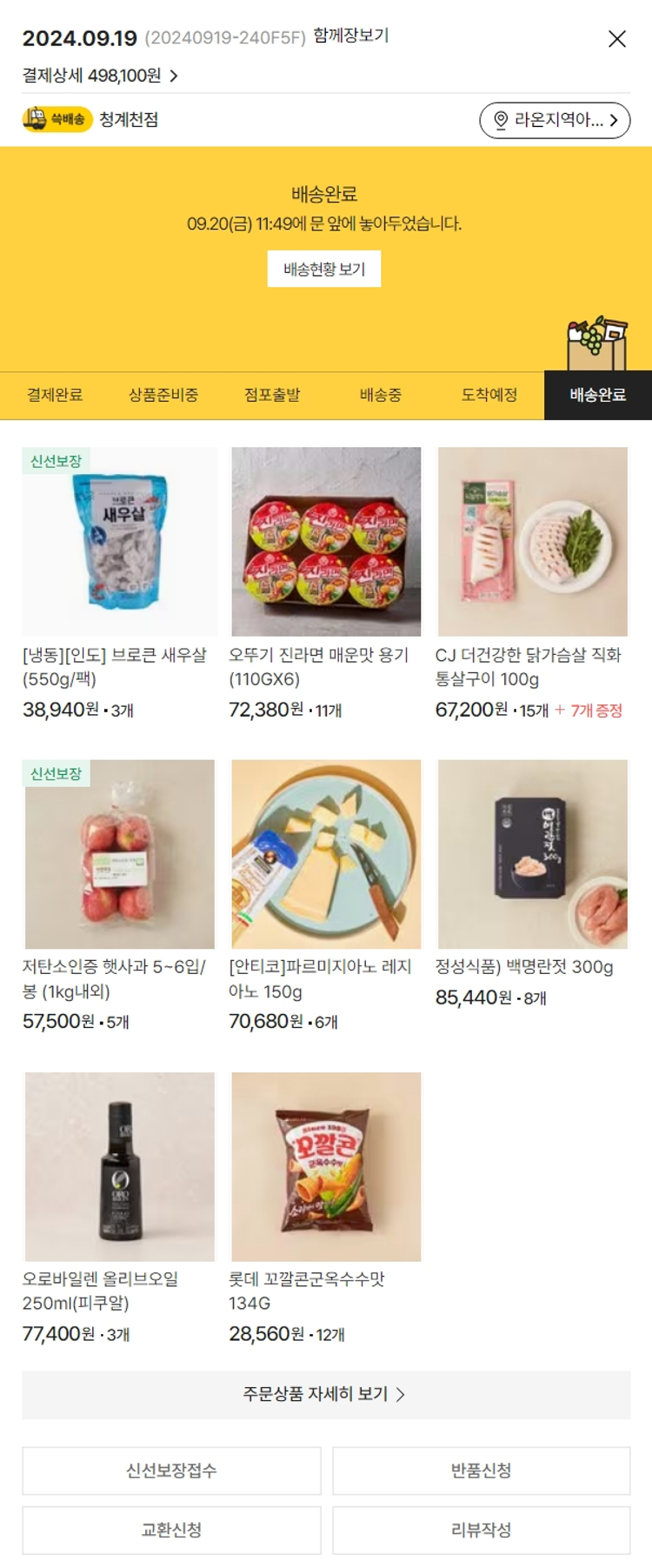Request a return with 반품신청
This screenshot has width=652, height=1568.
(481, 1471)
